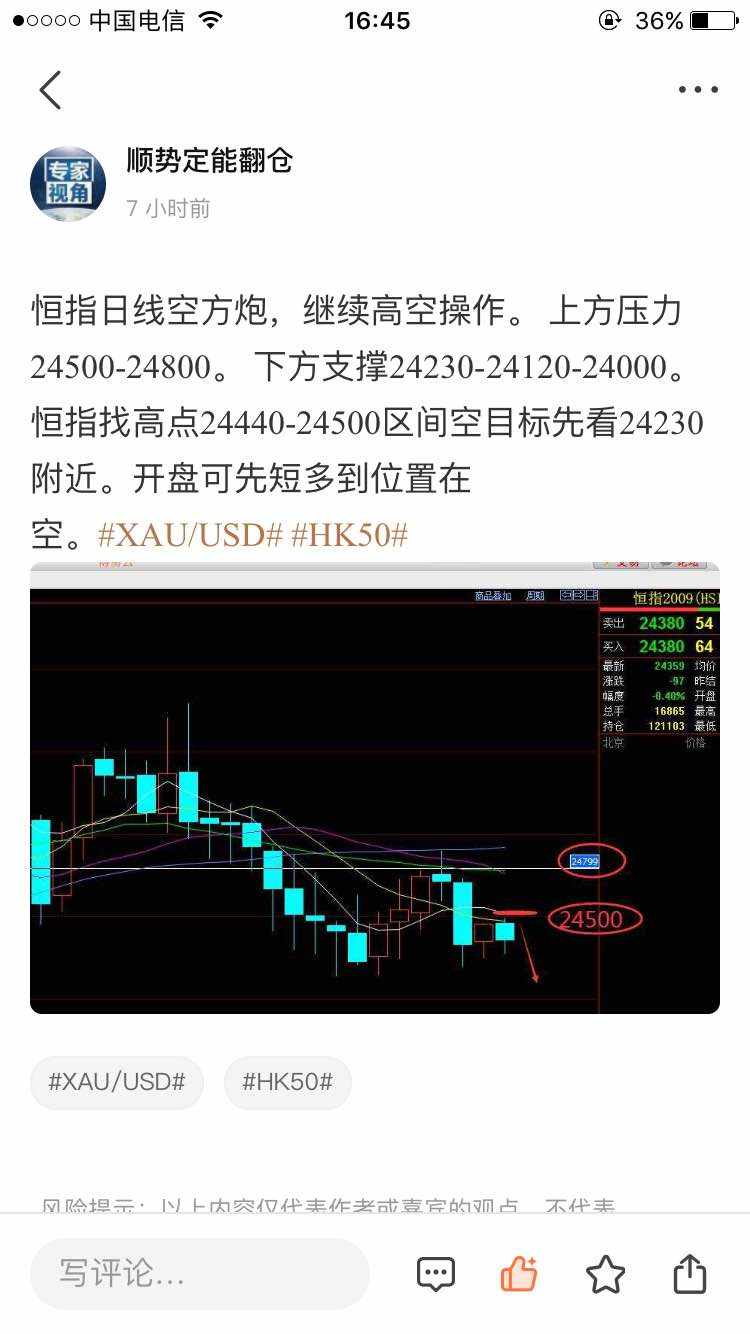
Task: Open the comments bubble icon
Action: click(436, 1274)
